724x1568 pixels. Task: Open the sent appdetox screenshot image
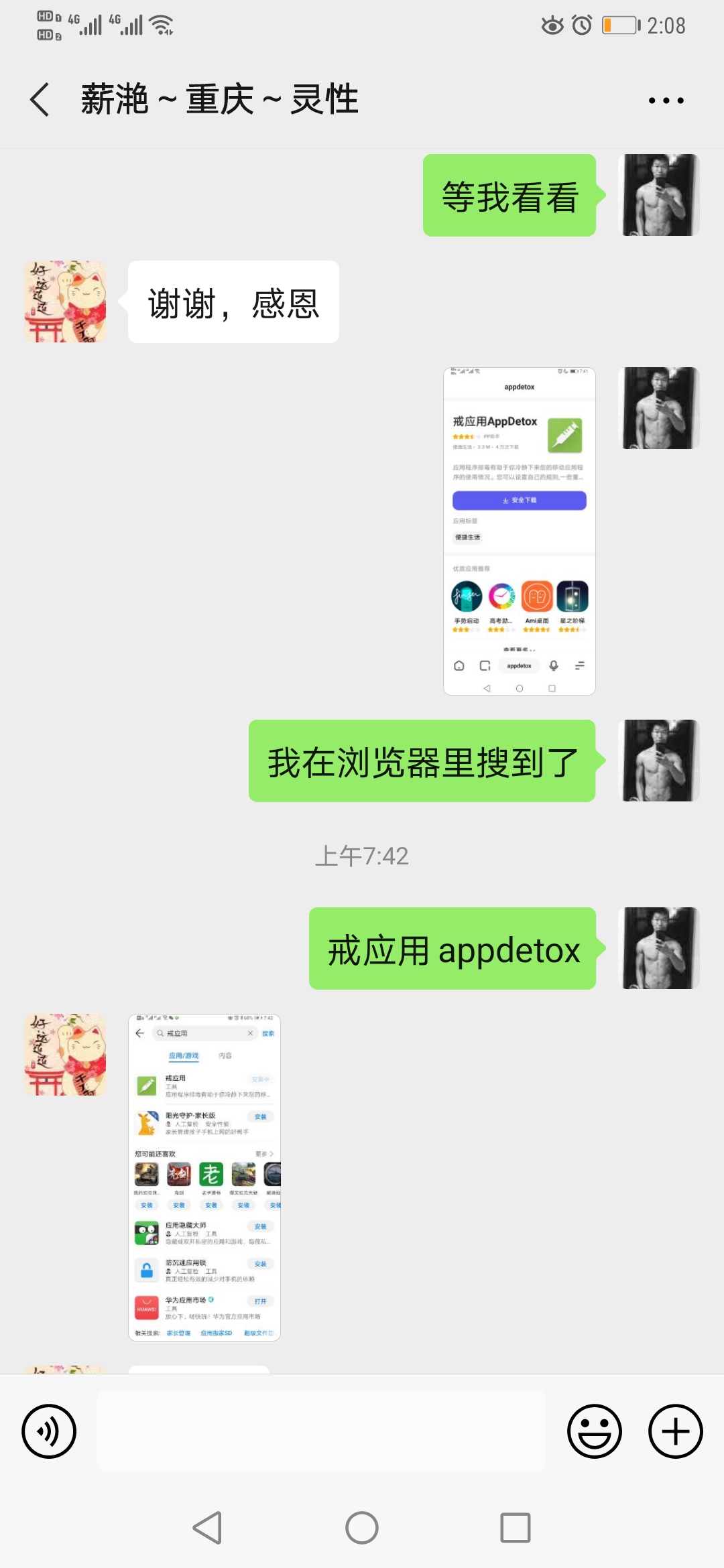pos(519,531)
